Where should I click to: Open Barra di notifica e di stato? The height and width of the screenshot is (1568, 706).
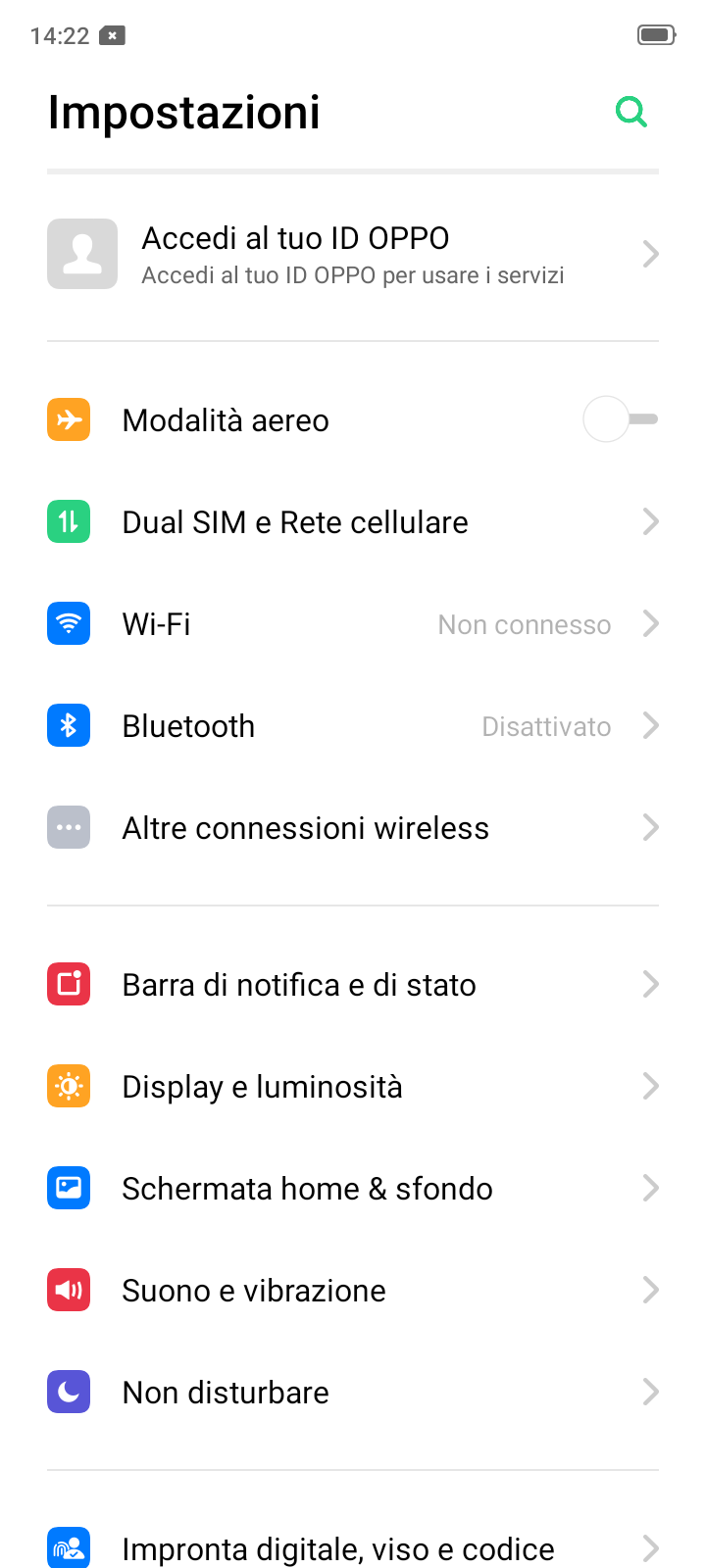point(353,984)
